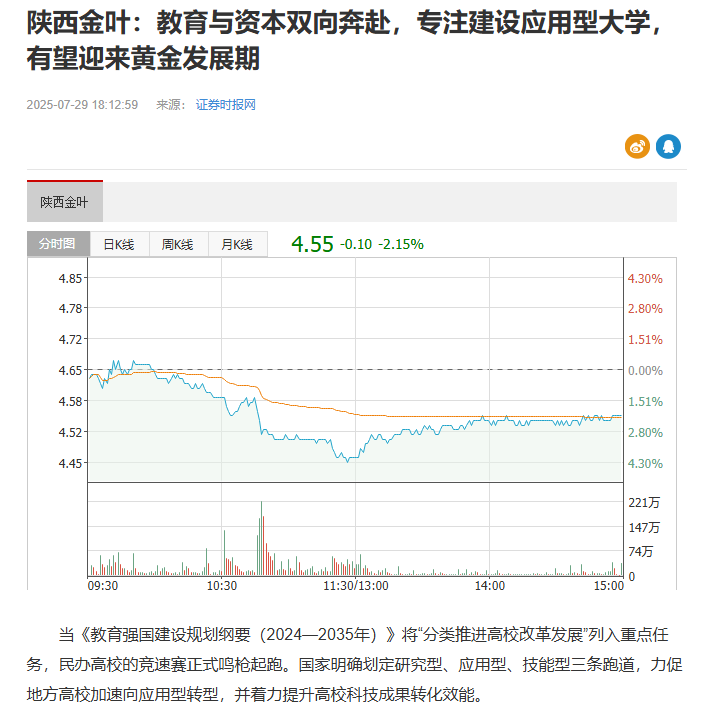Switch to the 日K线 chart
This screenshot has height=711, width=722.
[x=119, y=244]
